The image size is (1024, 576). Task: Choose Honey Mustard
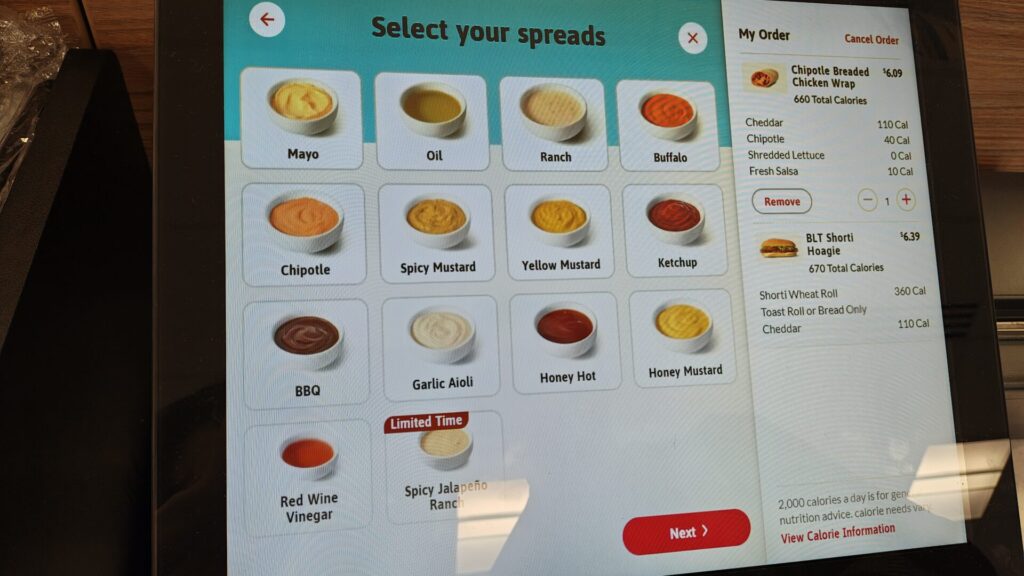coord(684,337)
